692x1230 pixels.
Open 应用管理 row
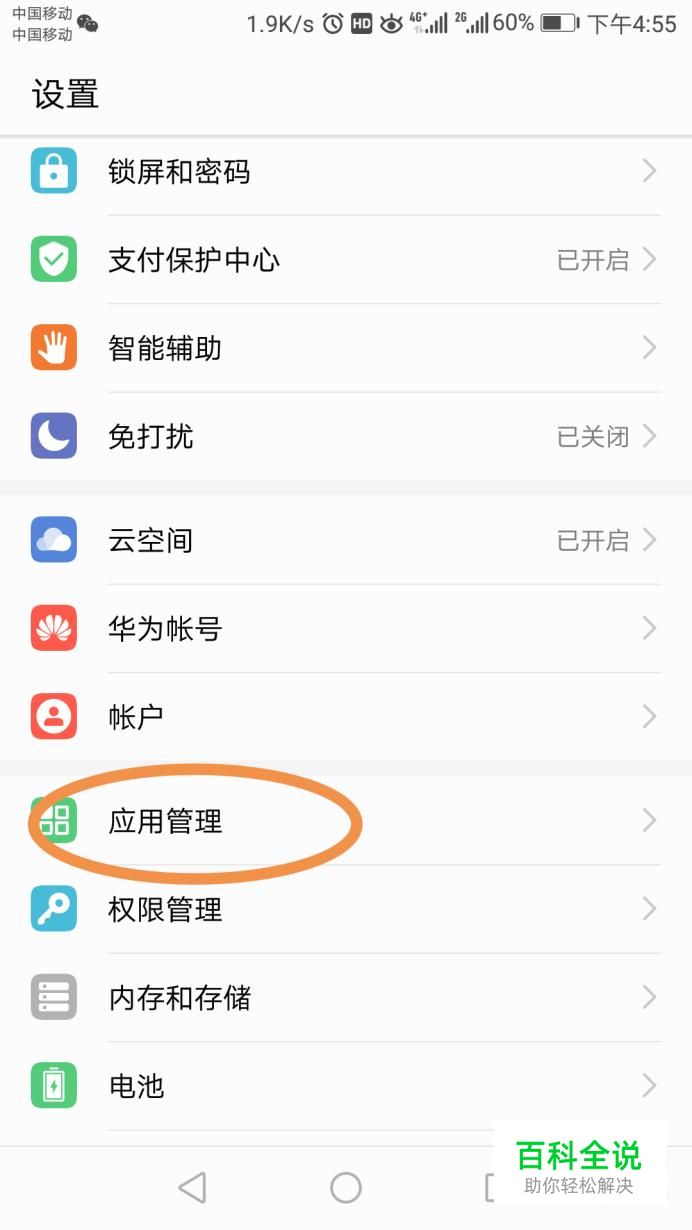pyautogui.click(x=345, y=821)
